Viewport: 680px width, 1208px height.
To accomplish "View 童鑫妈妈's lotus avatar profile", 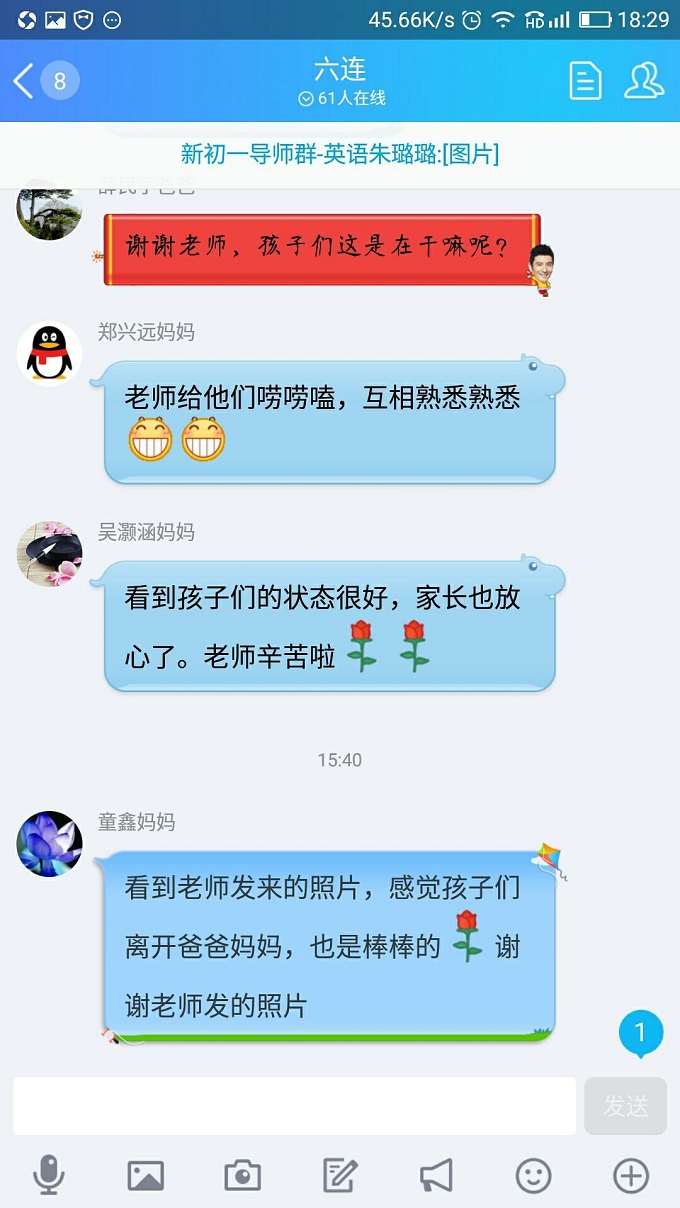I will click(x=49, y=843).
